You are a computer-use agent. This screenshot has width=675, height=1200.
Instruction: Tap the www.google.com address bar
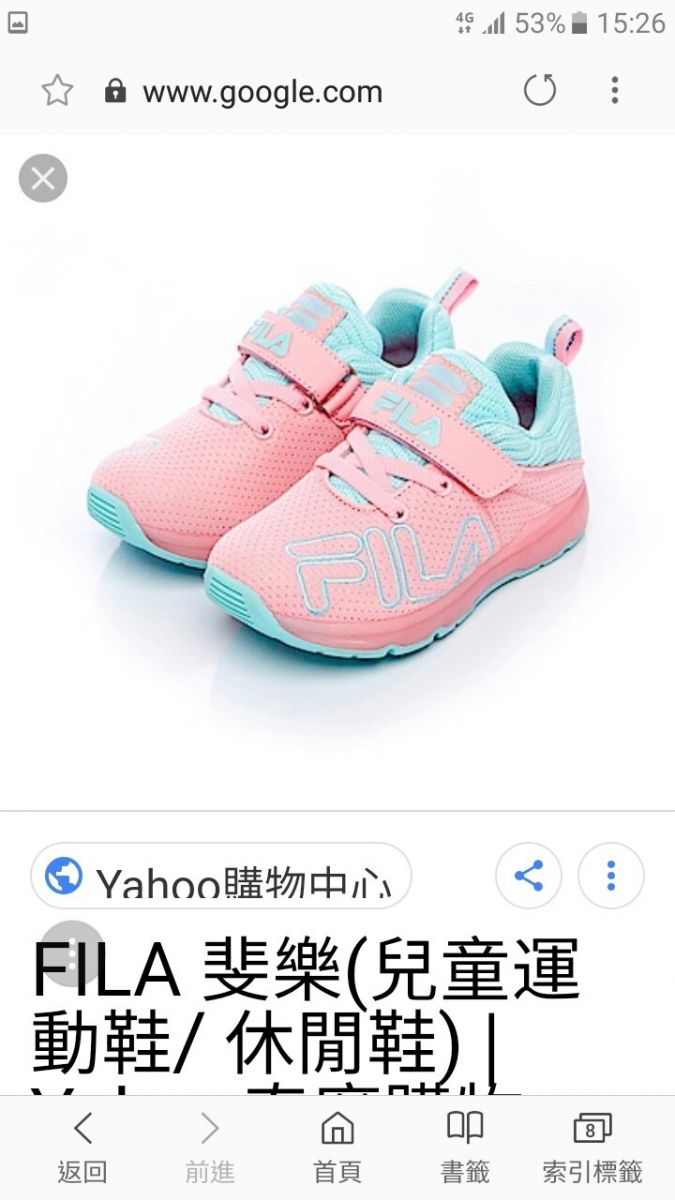(262, 92)
